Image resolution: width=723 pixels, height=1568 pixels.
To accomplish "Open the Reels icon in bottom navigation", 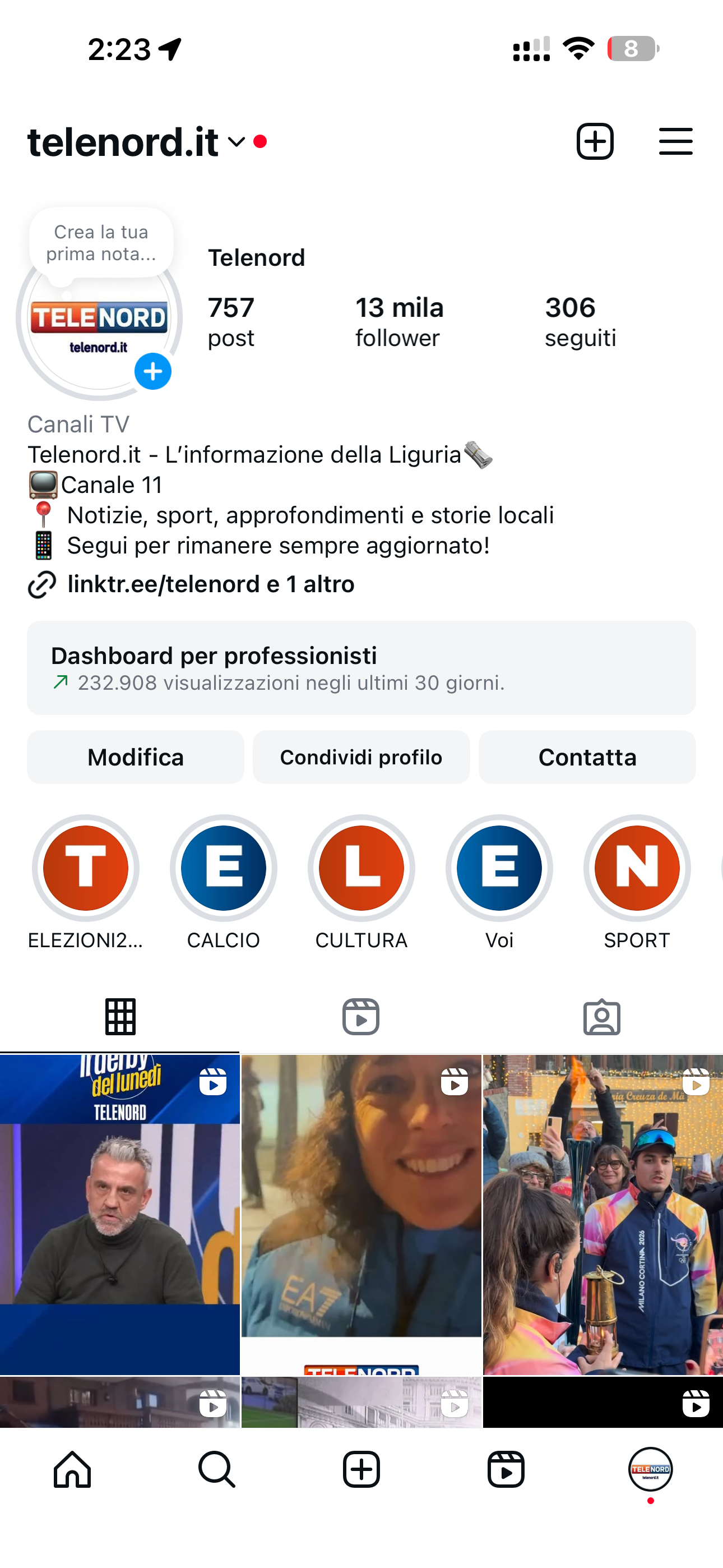I will [506, 1469].
